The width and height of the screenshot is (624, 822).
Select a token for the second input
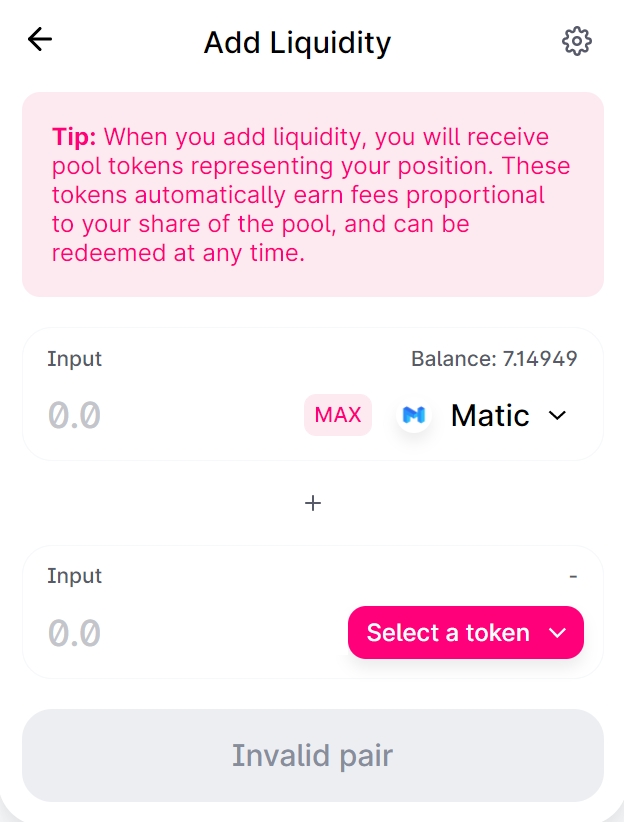tap(465, 632)
